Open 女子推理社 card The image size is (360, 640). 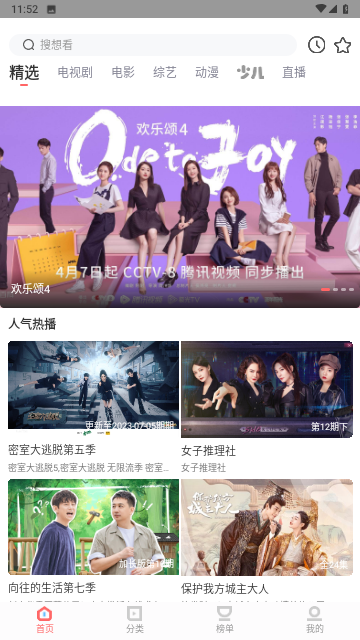(x=267, y=407)
